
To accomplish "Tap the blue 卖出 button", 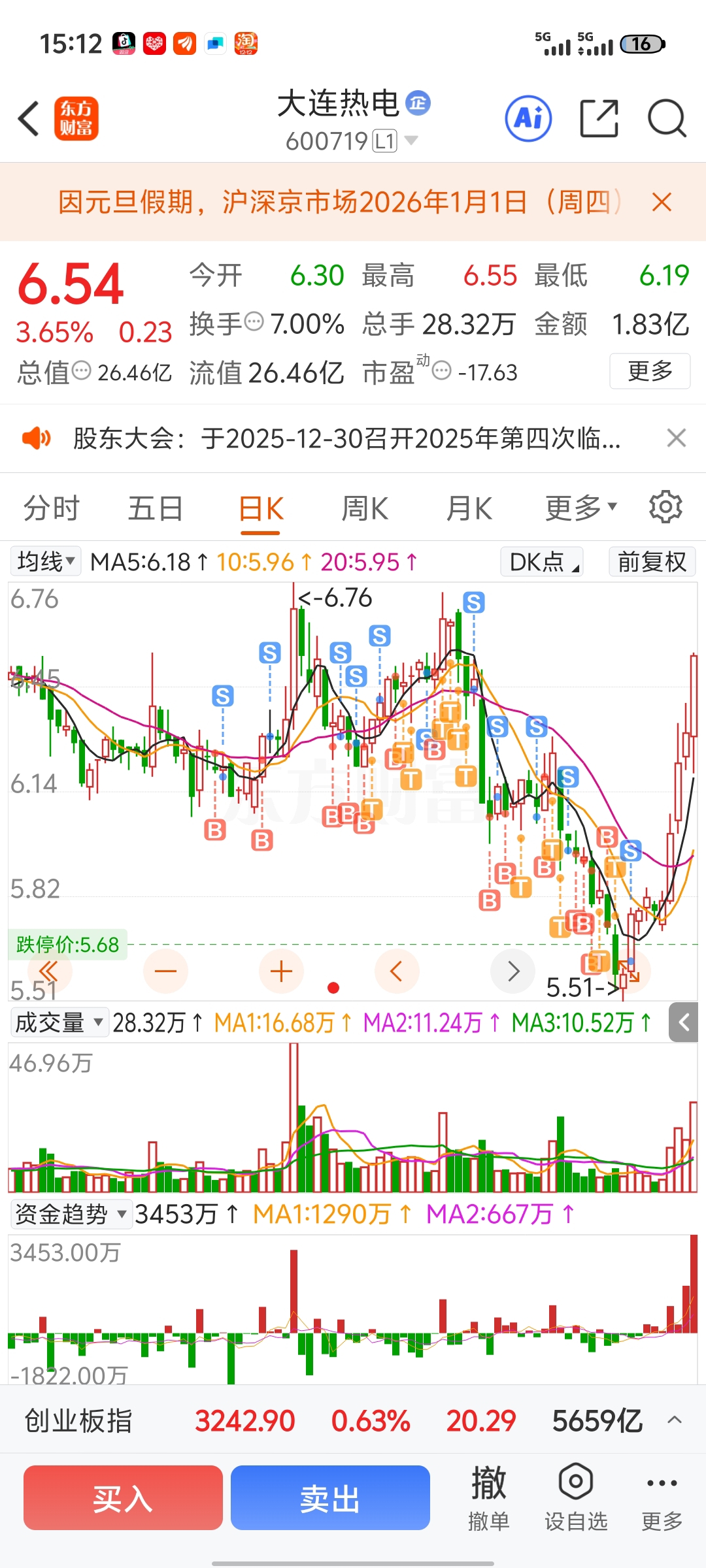I will (x=330, y=1497).
